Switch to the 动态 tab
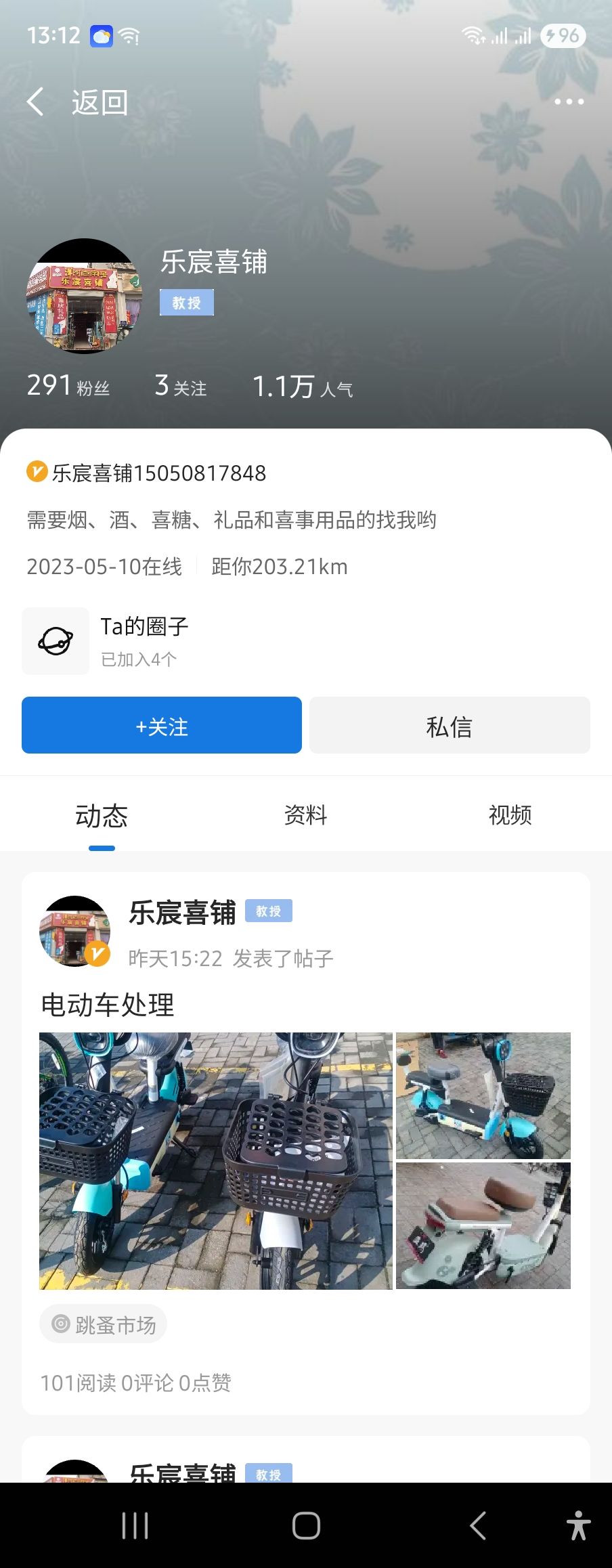The width and height of the screenshot is (612, 1568). (102, 815)
